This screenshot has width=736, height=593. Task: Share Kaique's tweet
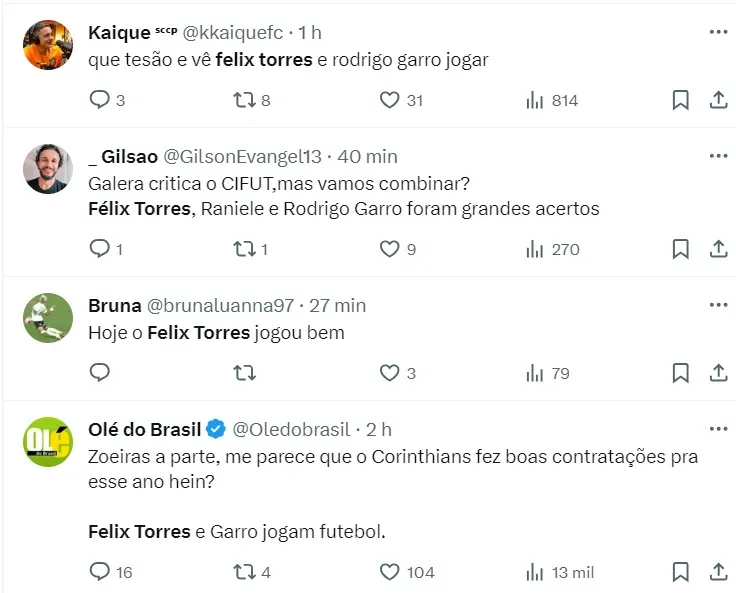pos(717,100)
